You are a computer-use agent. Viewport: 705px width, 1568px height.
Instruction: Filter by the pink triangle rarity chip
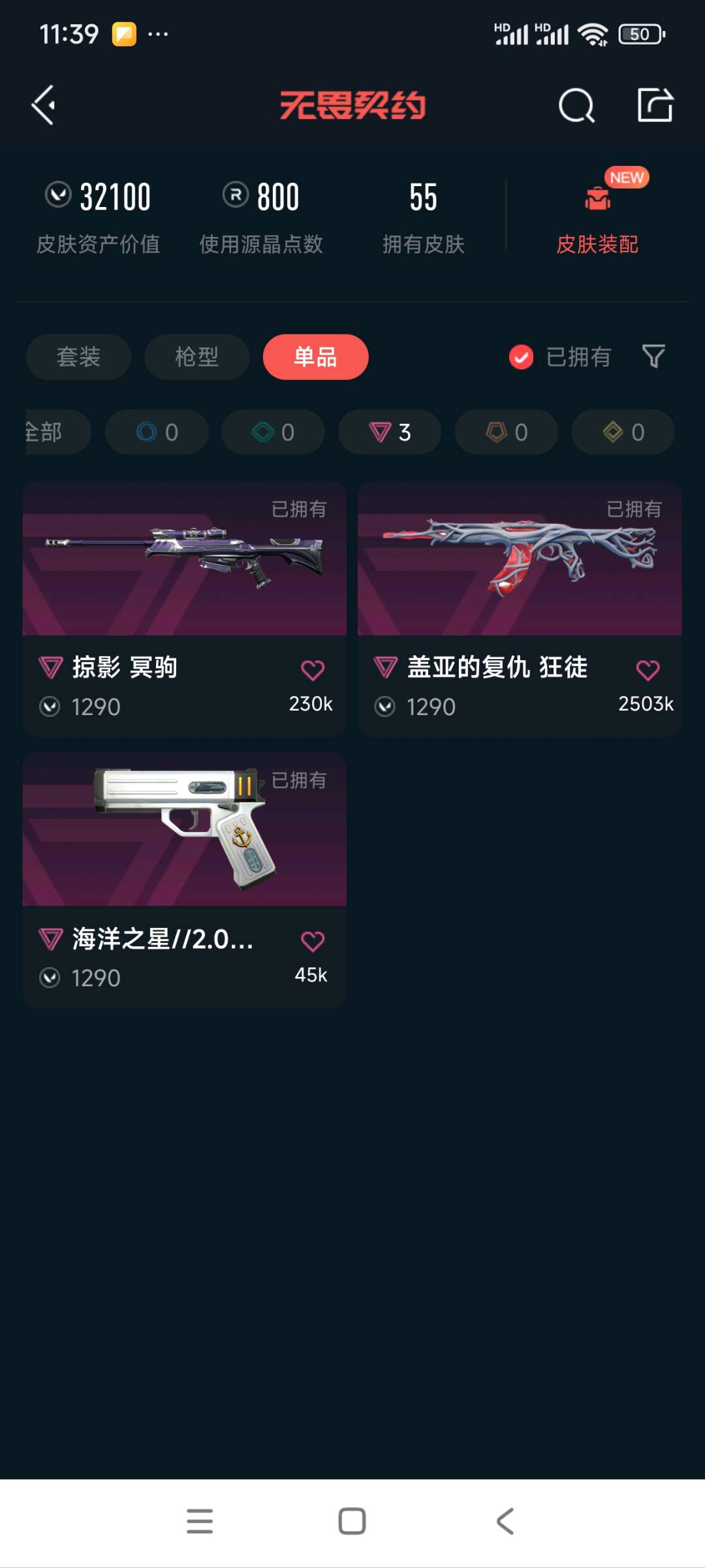coord(390,432)
